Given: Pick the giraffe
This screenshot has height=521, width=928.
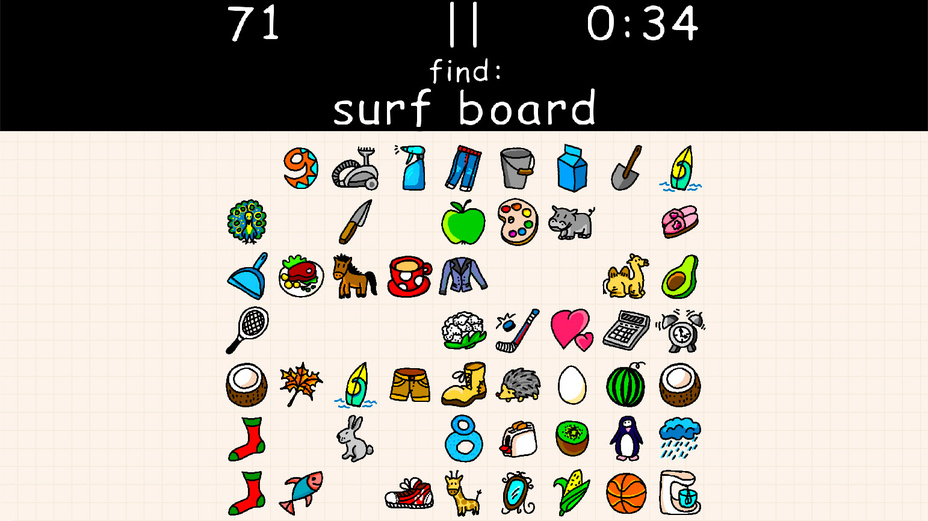Looking at the screenshot, I should click(463, 493).
